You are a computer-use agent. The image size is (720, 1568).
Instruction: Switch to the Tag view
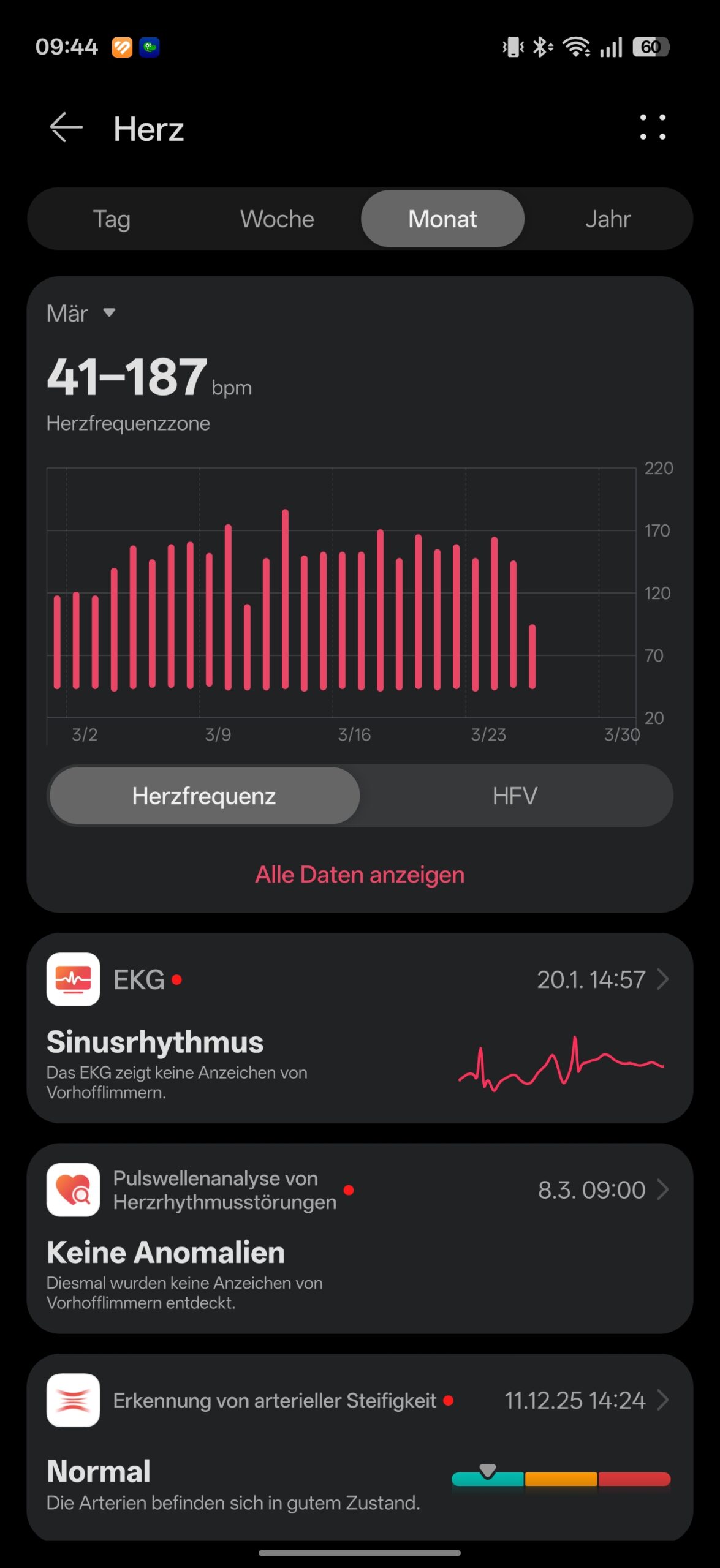click(x=112, y=219)
